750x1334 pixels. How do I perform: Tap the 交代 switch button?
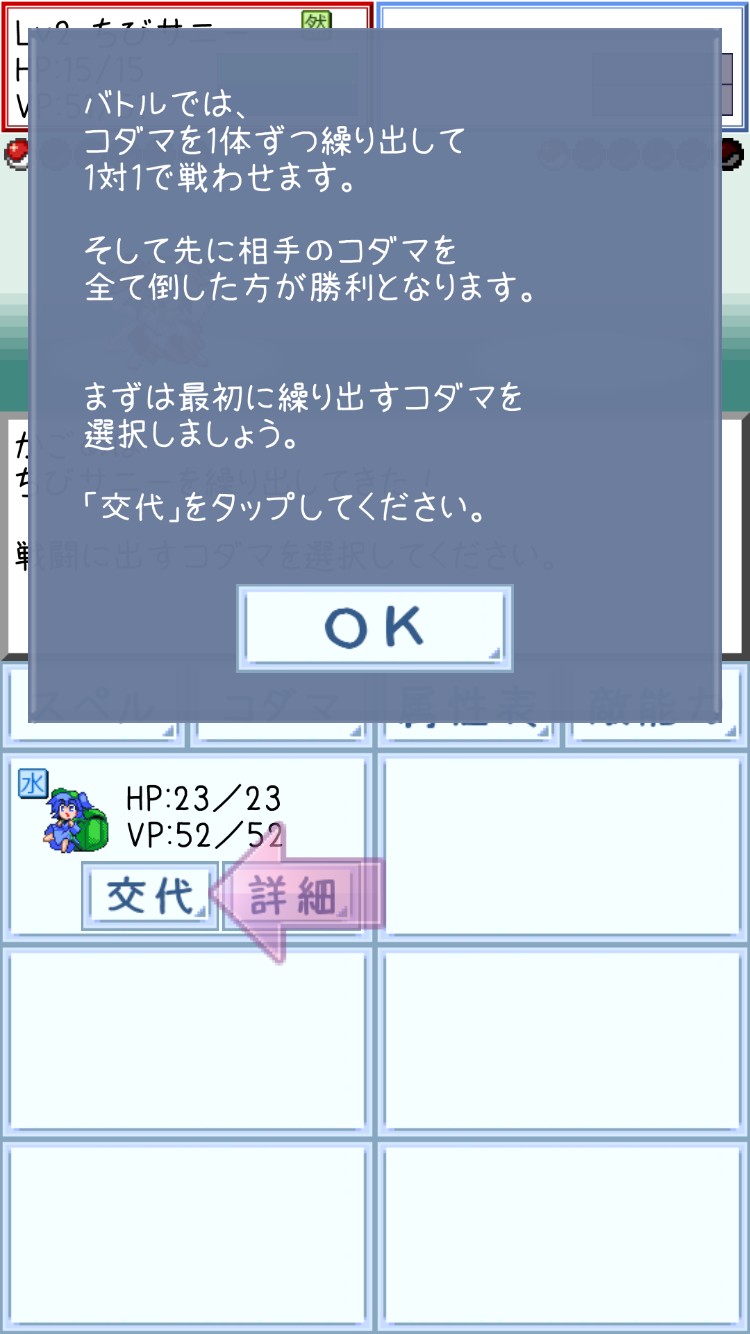click(150, 896)
